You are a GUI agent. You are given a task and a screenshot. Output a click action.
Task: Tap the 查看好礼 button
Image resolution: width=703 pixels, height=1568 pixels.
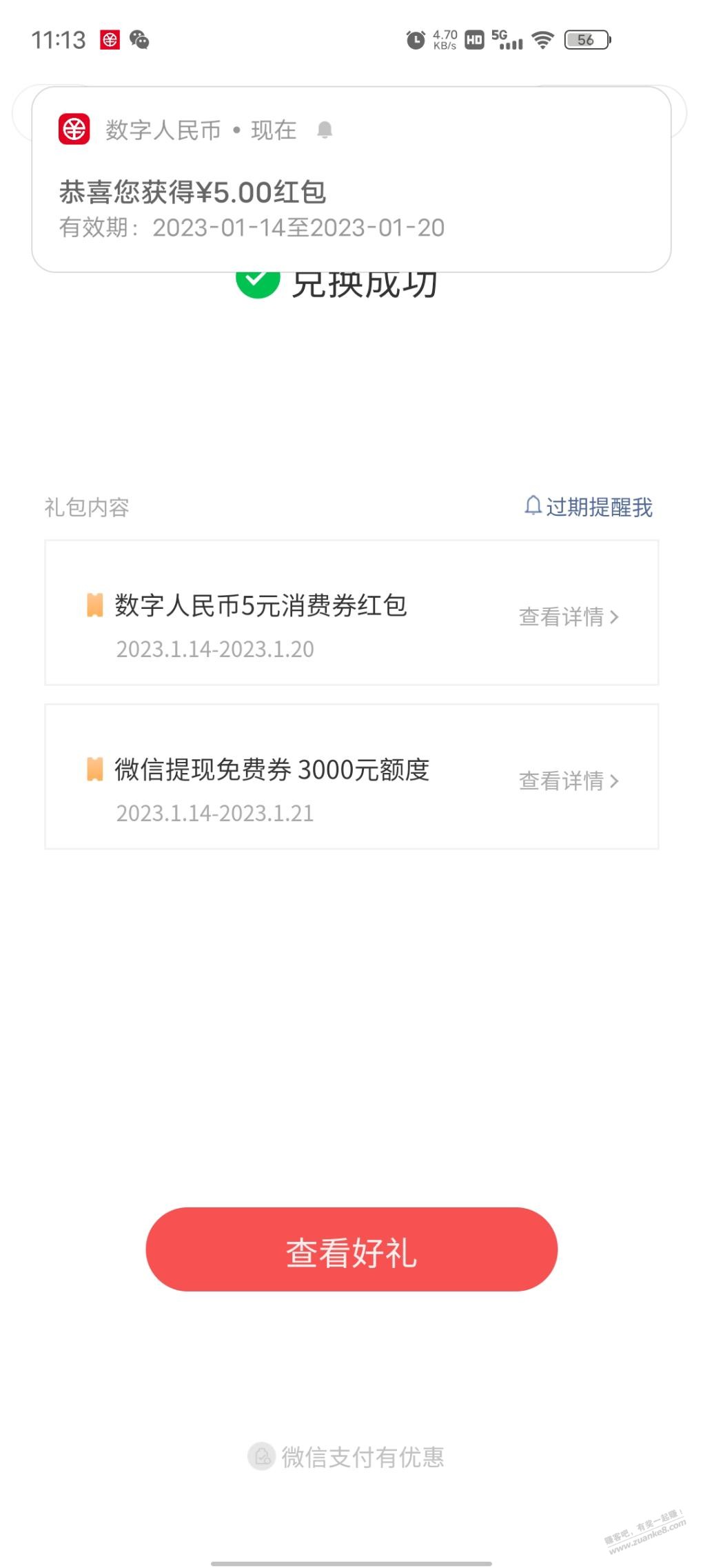point(351,1249)
